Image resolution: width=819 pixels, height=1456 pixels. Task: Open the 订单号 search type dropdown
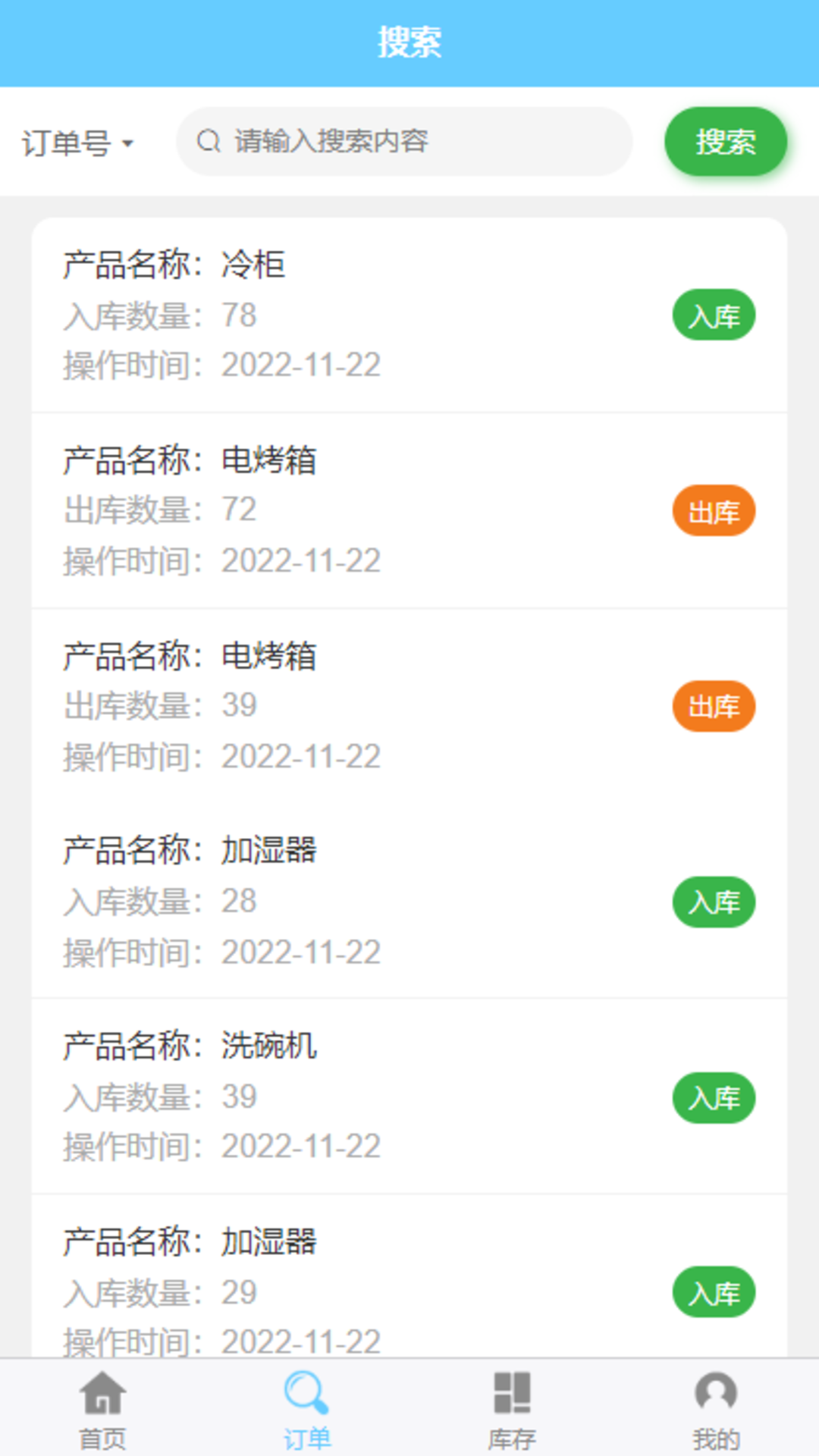coord(72,140)
